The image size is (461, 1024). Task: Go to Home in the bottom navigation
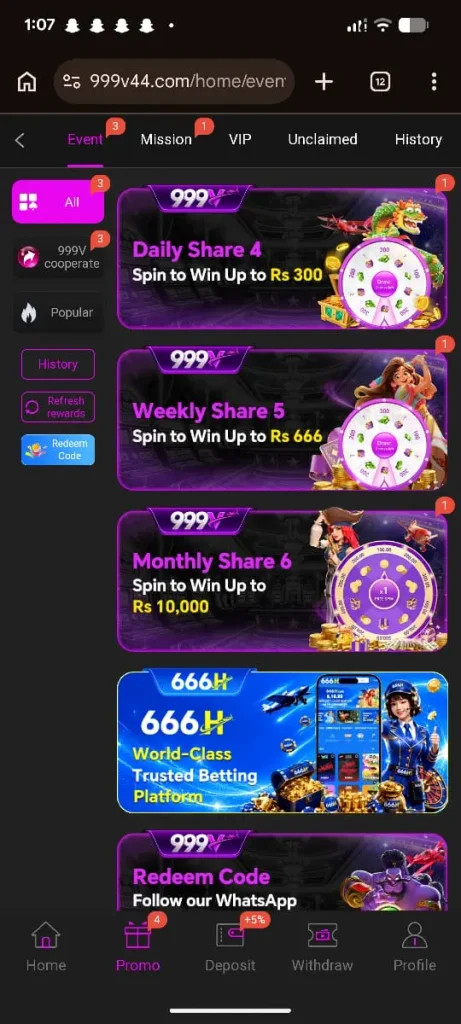(45, 946)
